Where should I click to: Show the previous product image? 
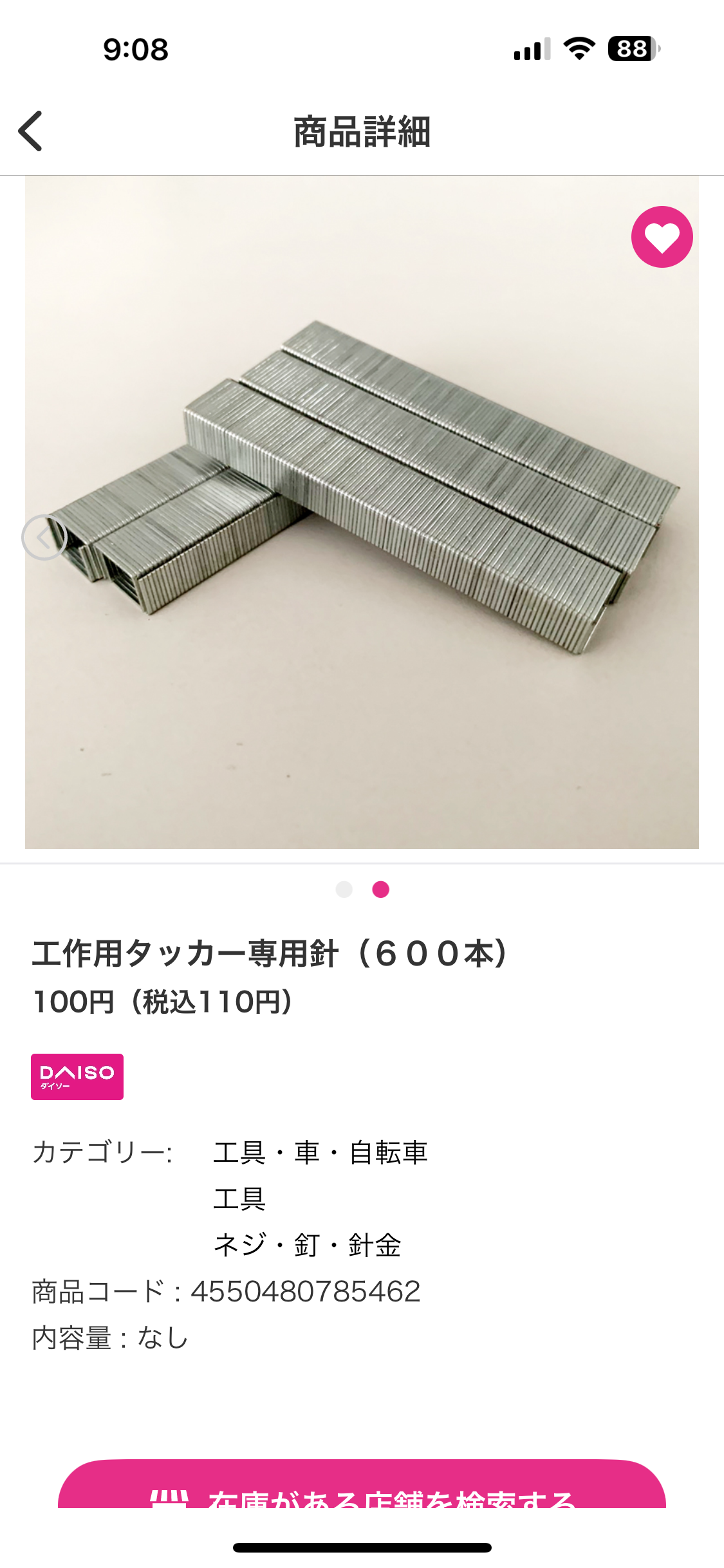tap(44, 537)
